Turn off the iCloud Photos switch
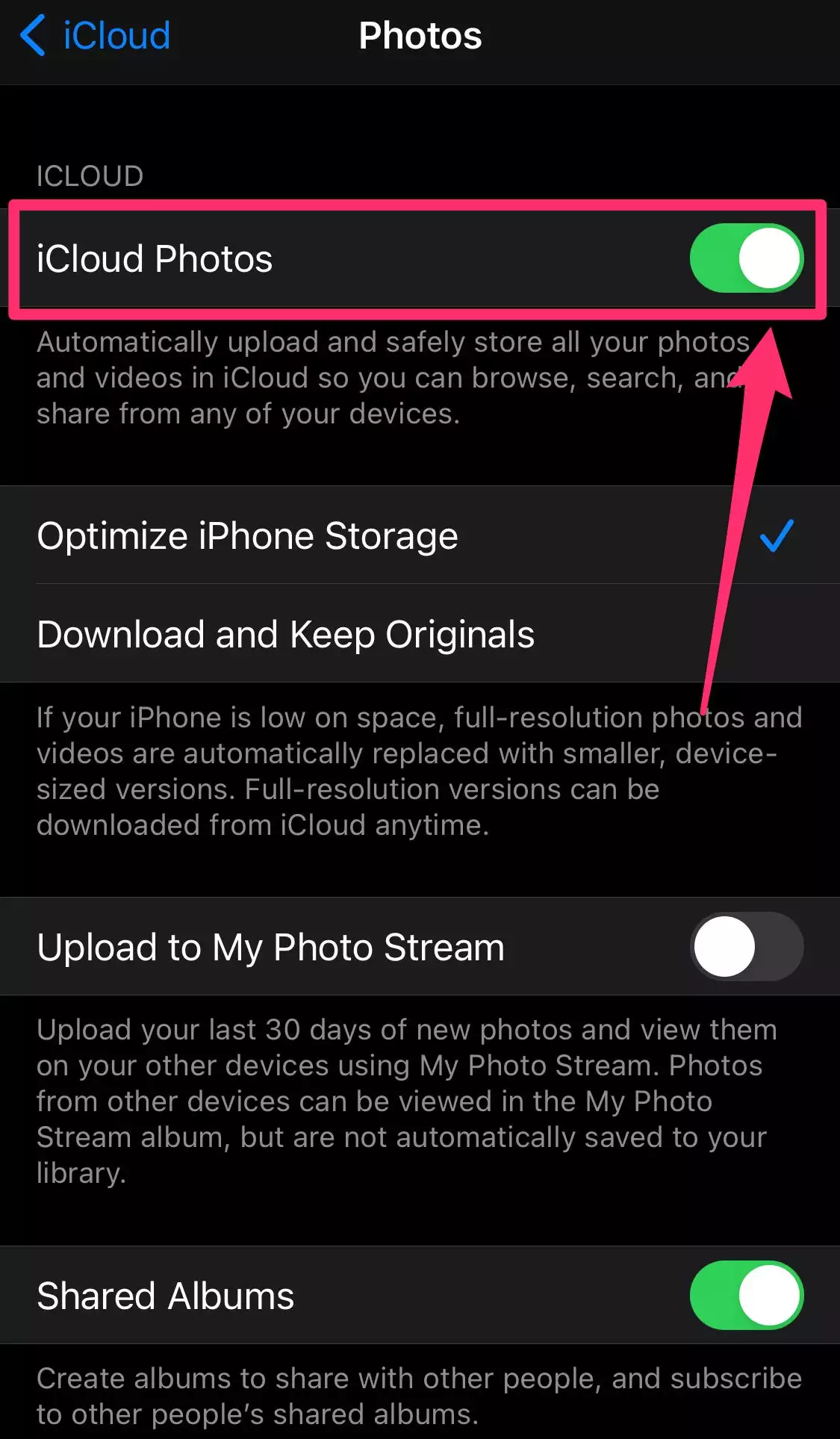The height and width of the screenshot is (1439, 840). pos(746,258)
